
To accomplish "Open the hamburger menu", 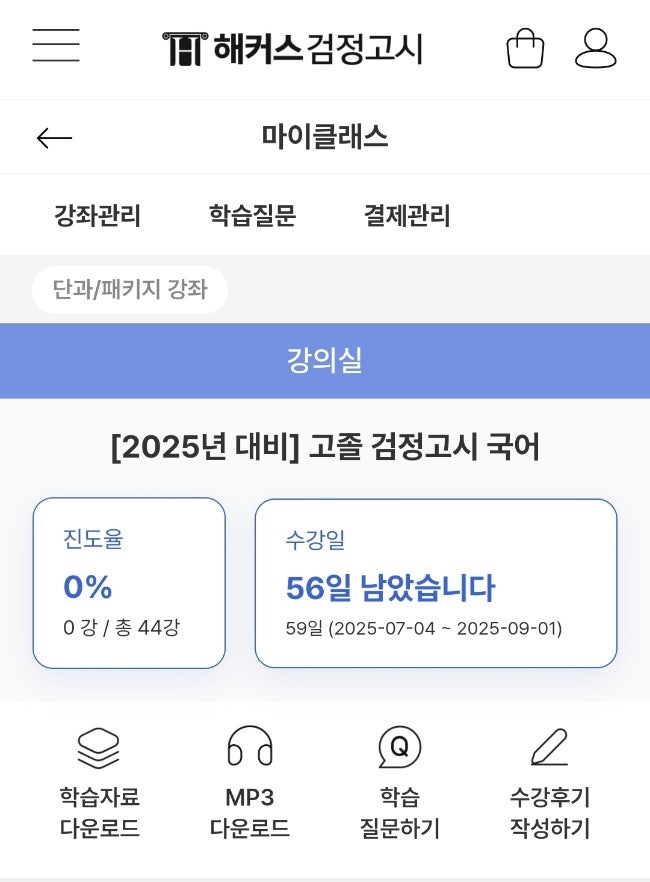I will [56, 45].
